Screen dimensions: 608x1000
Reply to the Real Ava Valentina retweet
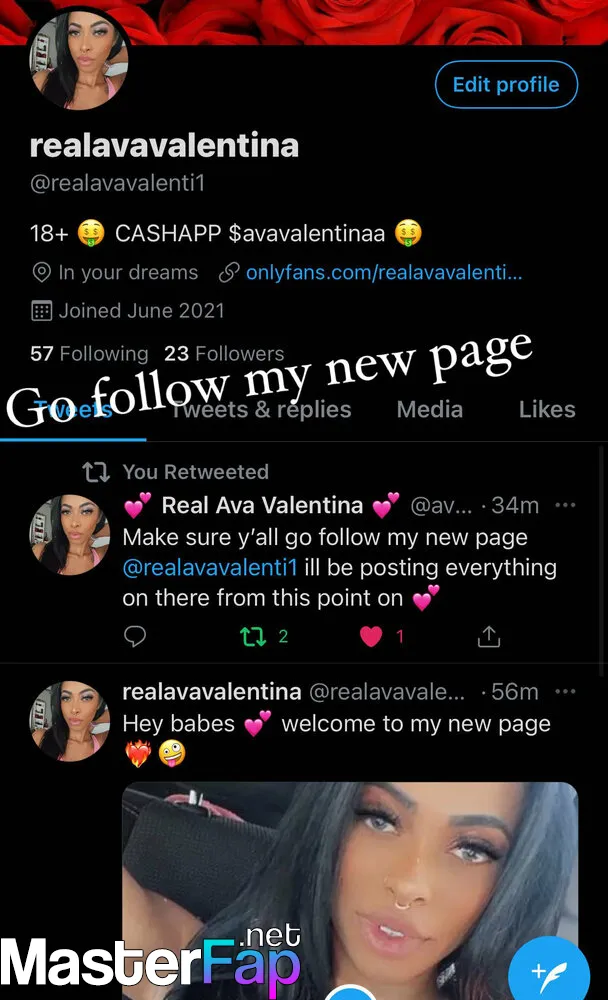pos(135,636)
